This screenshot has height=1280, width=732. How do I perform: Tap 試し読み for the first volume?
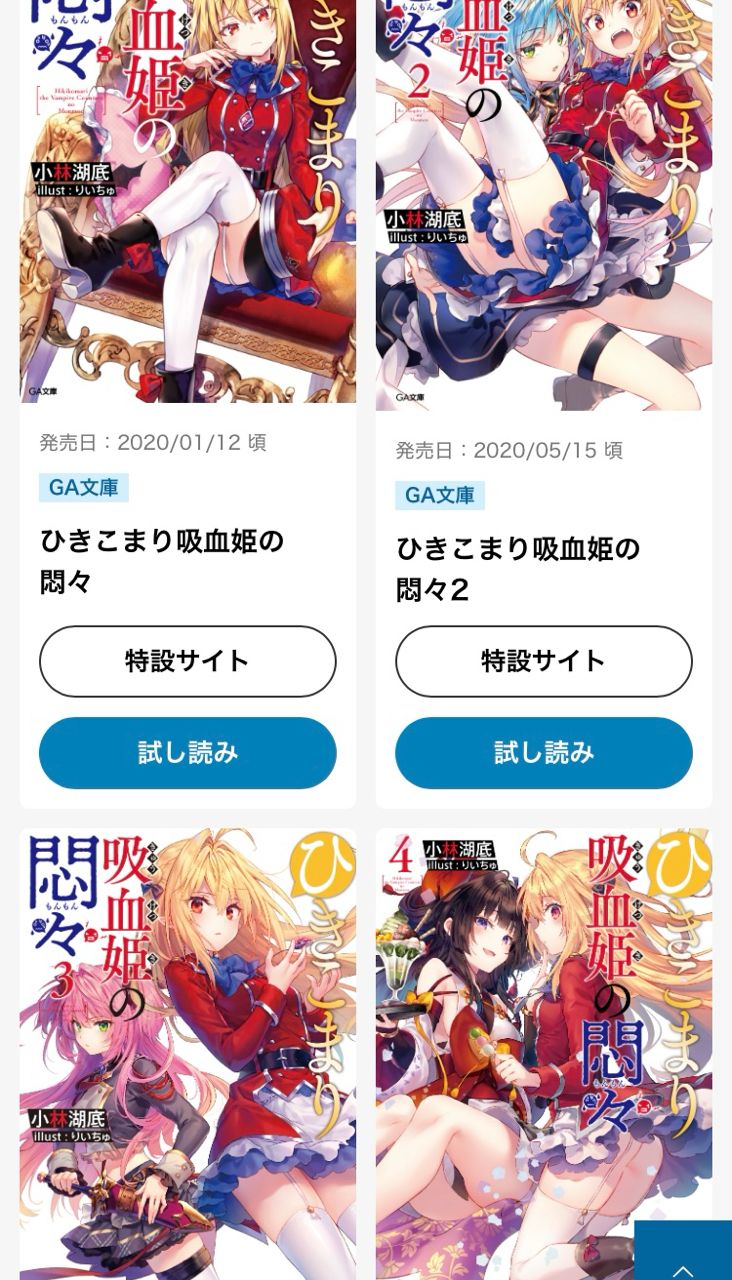tap(188, 753)
